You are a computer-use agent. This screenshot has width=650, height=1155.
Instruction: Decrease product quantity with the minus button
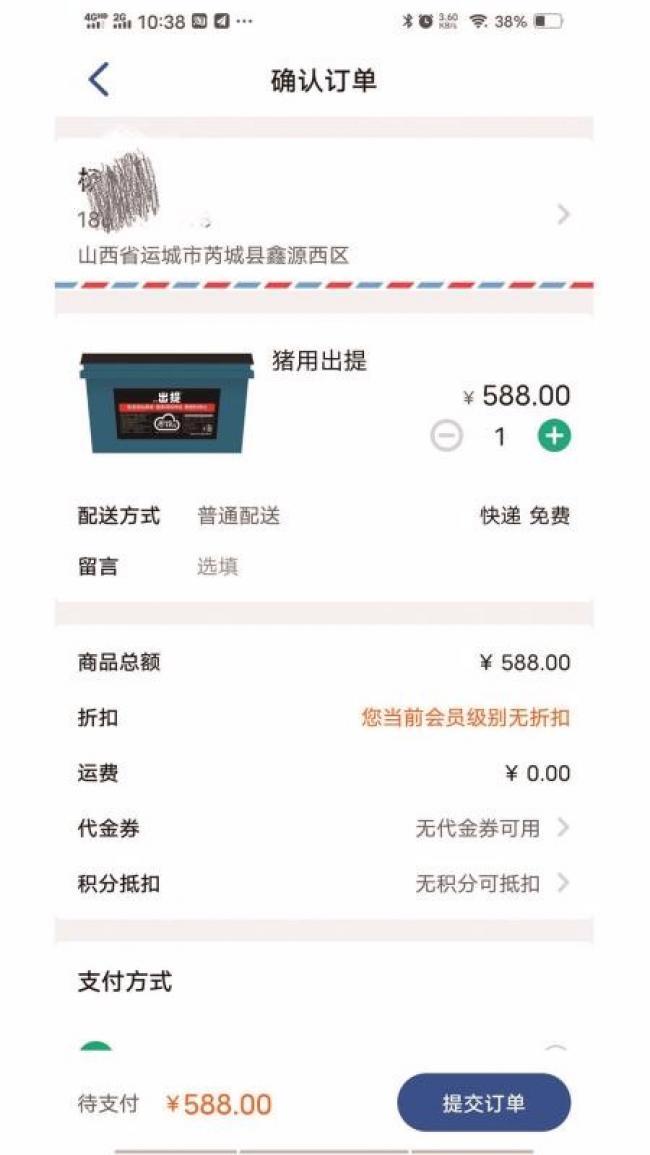pos(446,436)
